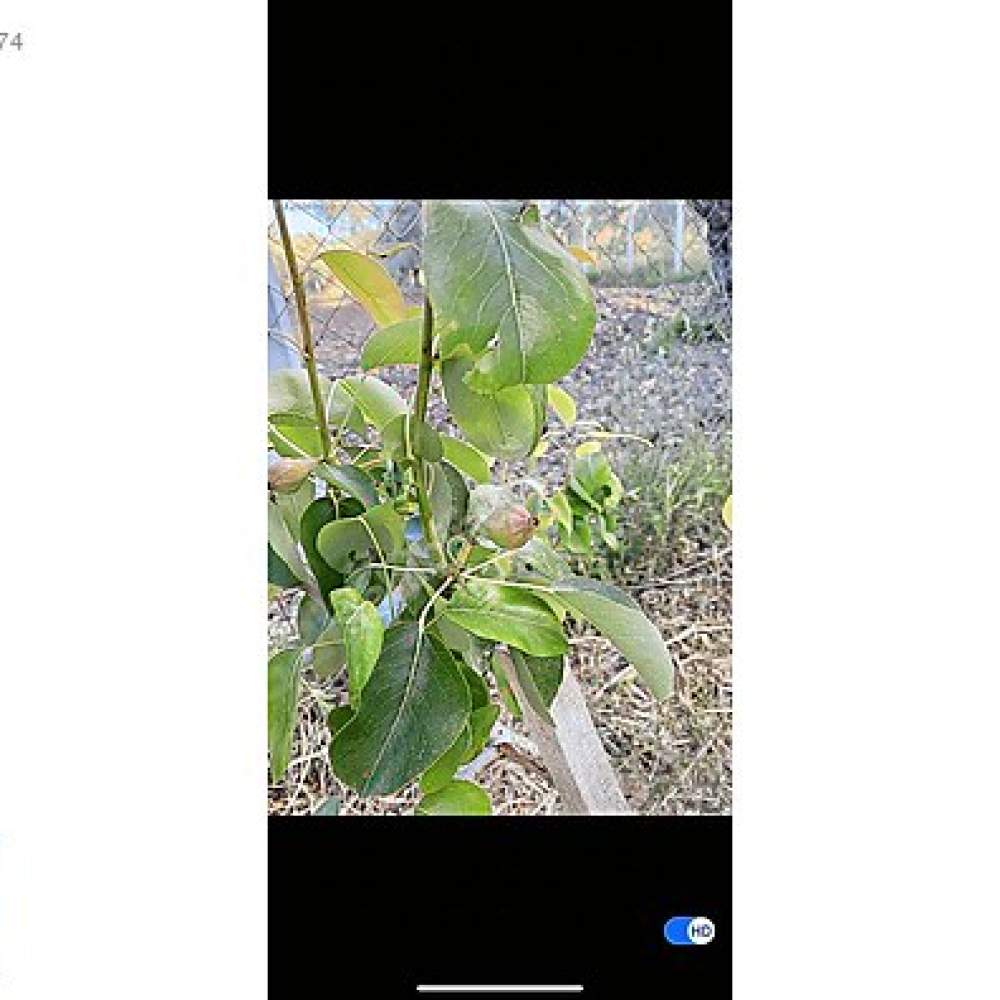
Task: Turn off the HD quality toggle
Action: click(689, 931)
